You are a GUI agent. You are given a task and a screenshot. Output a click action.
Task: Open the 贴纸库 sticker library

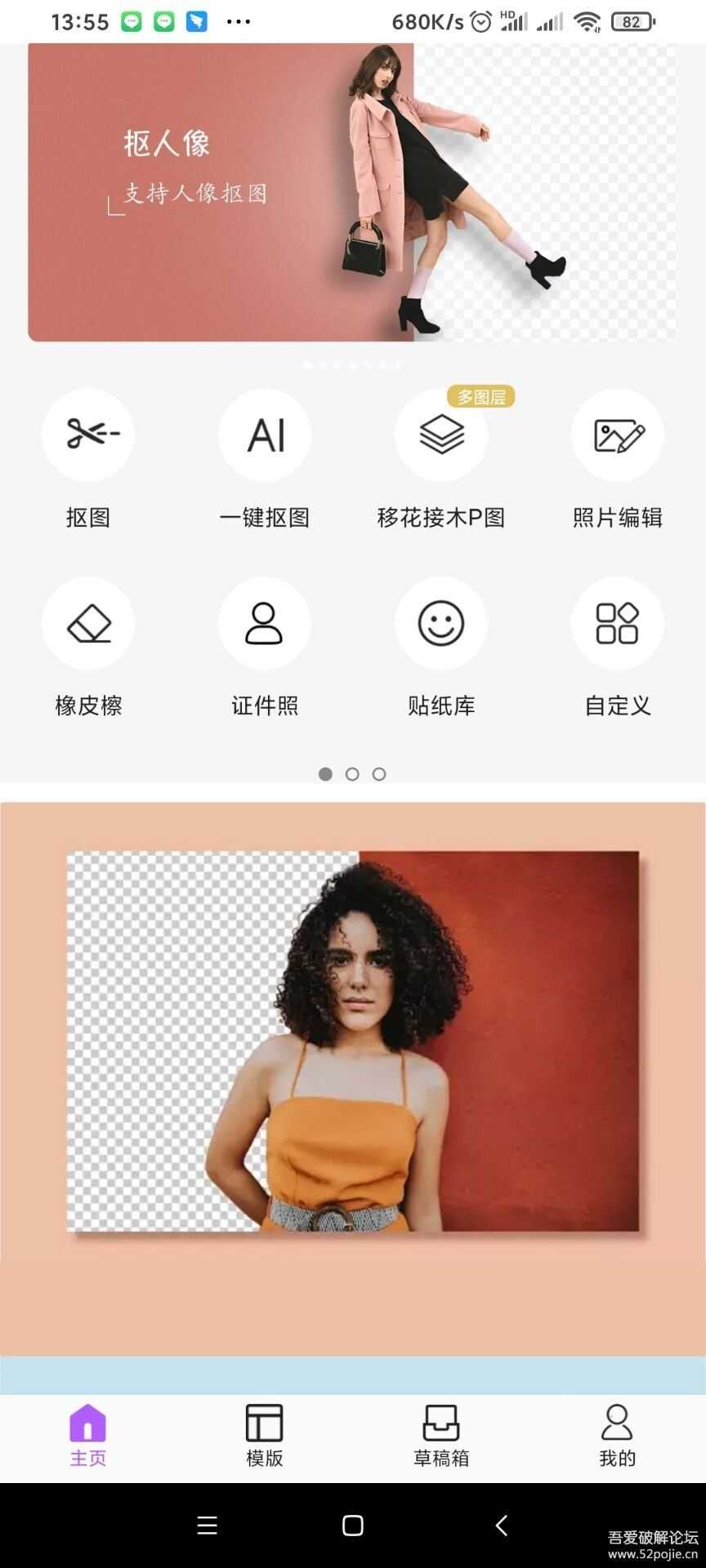pyautogui.click(x=441, y=623)
